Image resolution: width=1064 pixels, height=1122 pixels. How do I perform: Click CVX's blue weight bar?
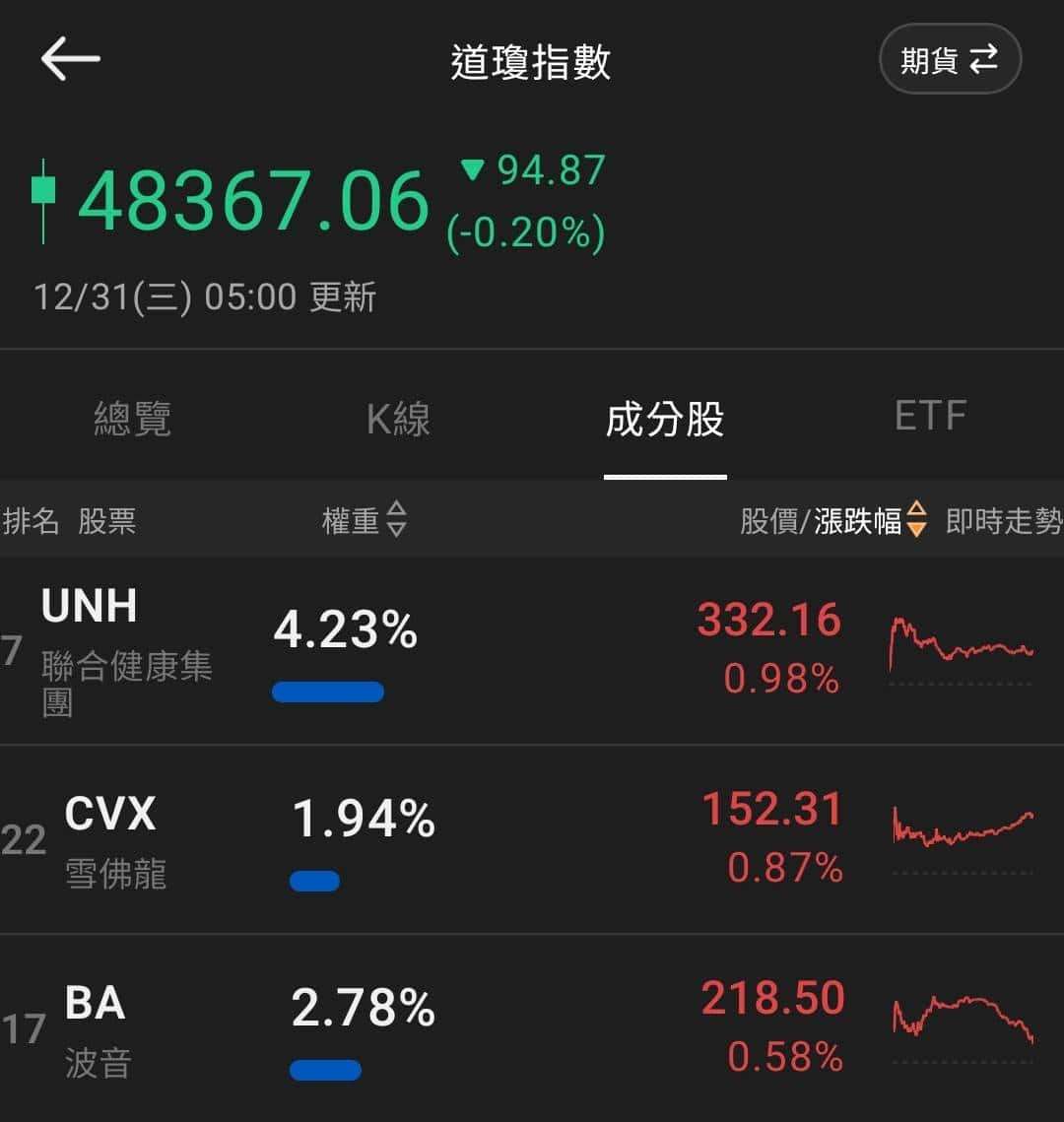tap(313, 882)
